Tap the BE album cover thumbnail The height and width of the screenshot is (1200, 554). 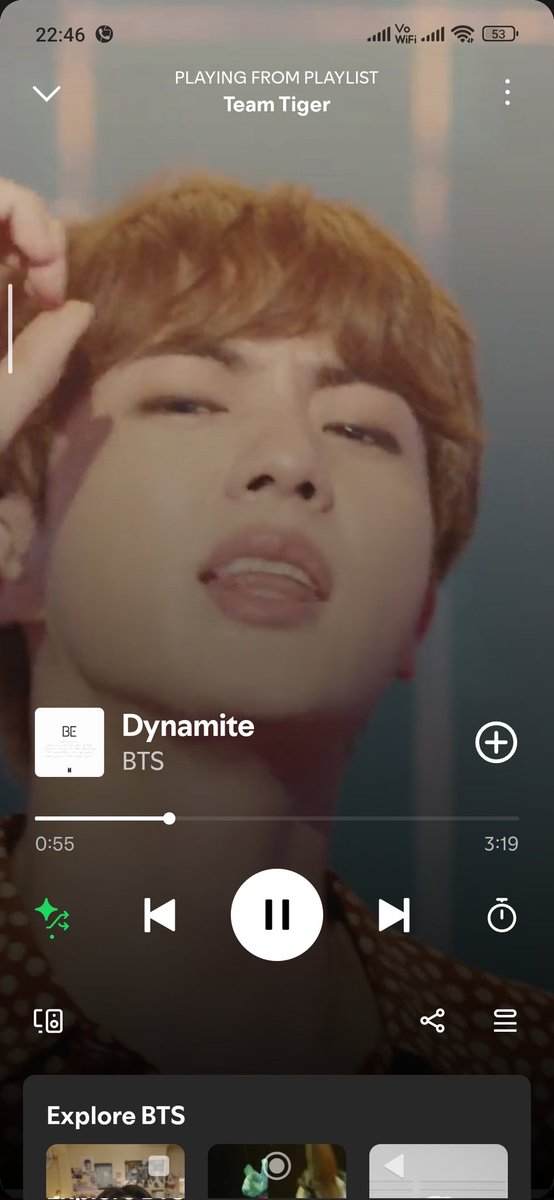70,742
